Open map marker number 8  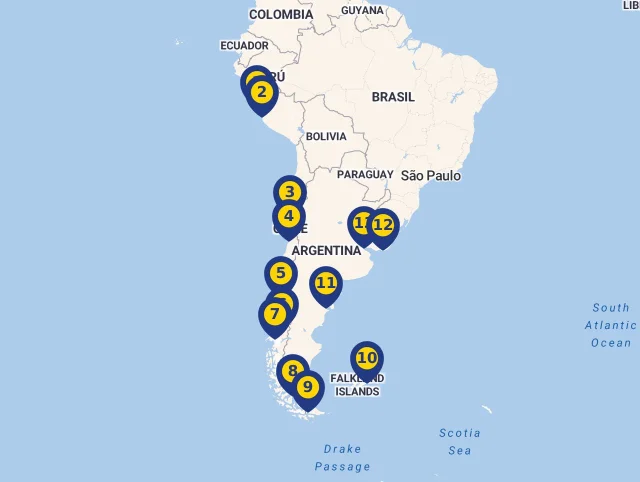[x=292, y=371]
